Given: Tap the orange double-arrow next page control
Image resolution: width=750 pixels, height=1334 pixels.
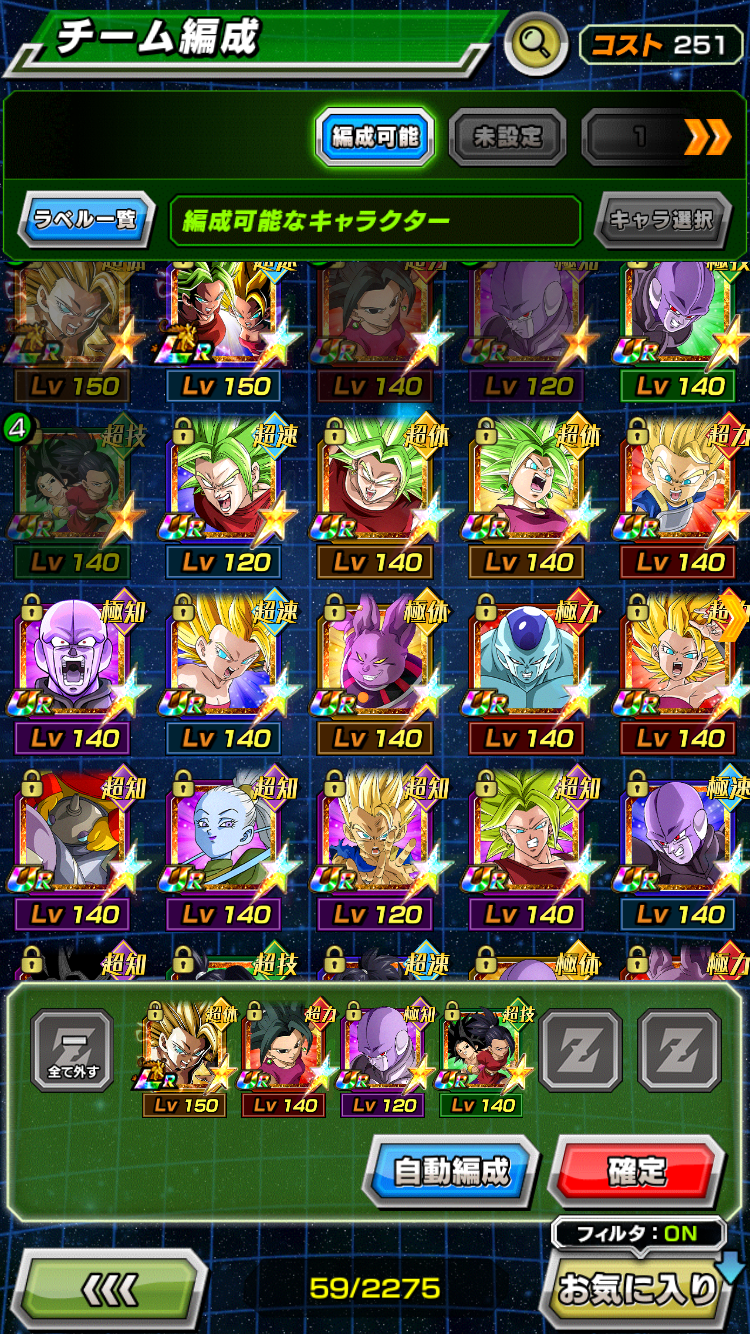Looking at the screenshot, I should [708, 137].
